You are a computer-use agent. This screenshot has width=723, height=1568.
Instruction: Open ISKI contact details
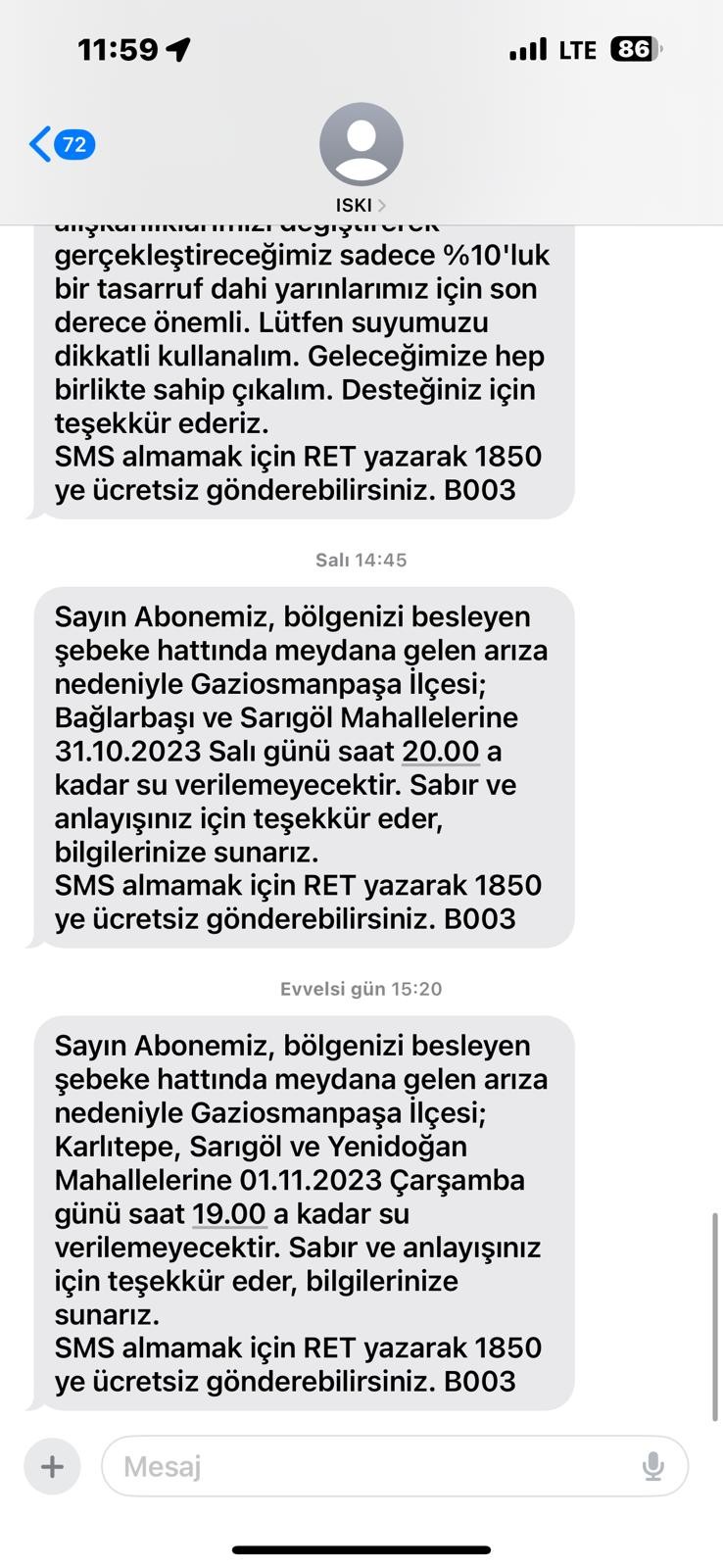point(361,157)
